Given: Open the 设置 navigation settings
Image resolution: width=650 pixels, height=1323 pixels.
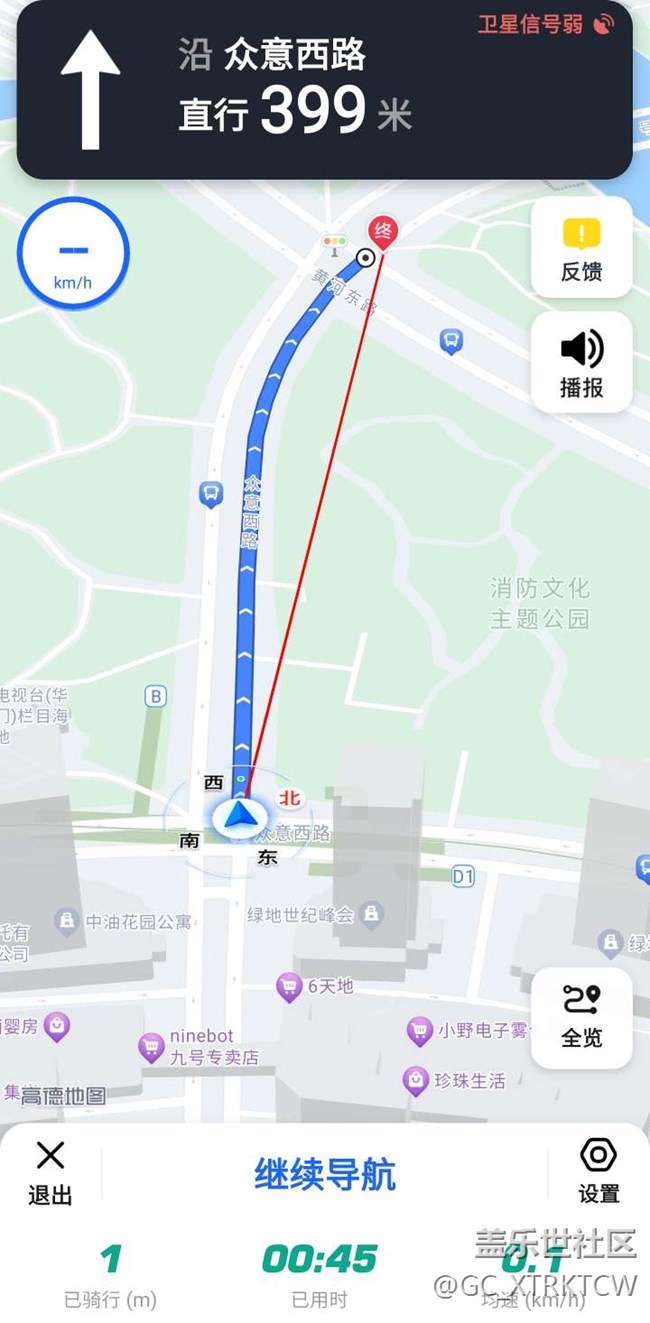Looking at the screenshot, I should 598,1172.
